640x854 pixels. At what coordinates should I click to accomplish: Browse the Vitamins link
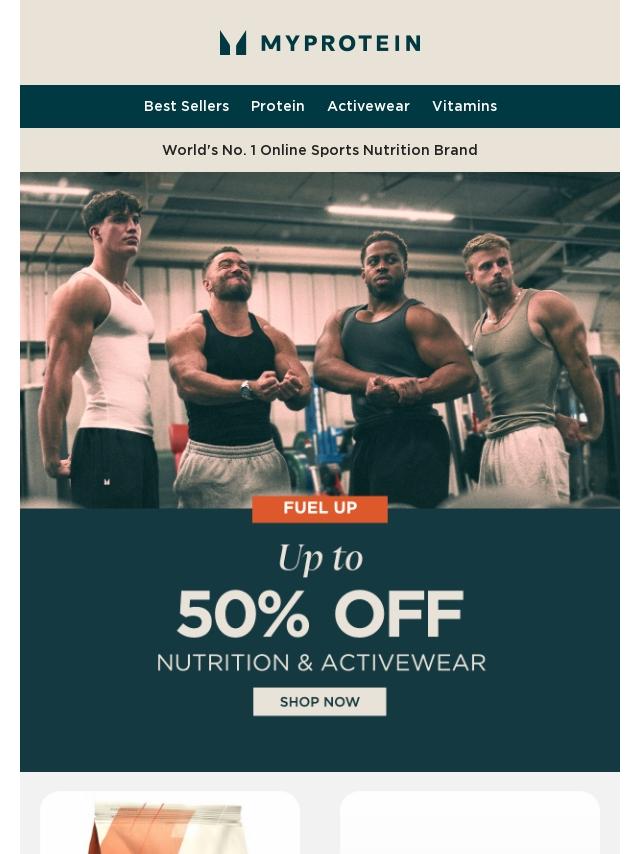click(465, 106)
